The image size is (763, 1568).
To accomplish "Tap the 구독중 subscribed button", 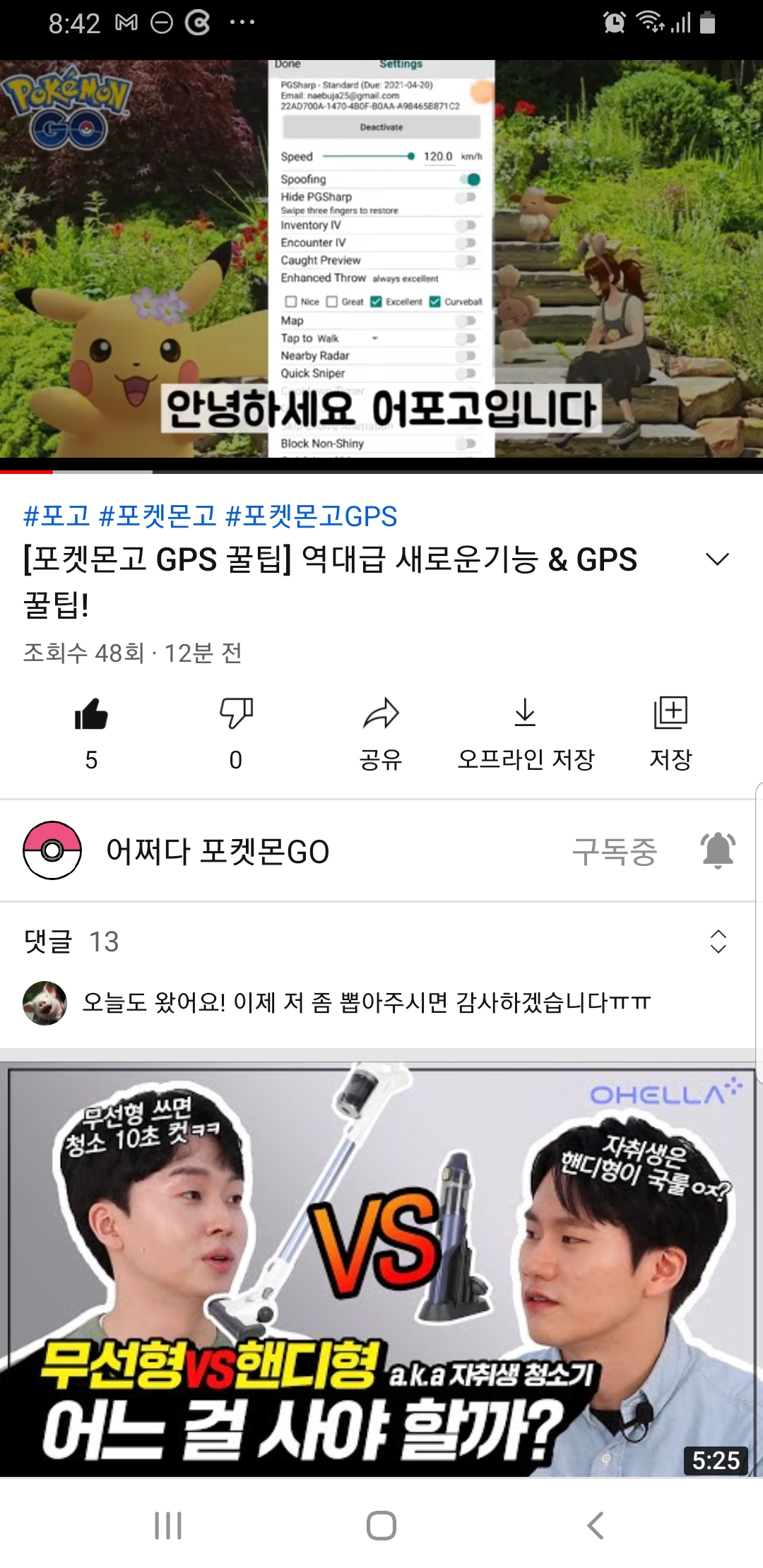I will click(615, 851).
